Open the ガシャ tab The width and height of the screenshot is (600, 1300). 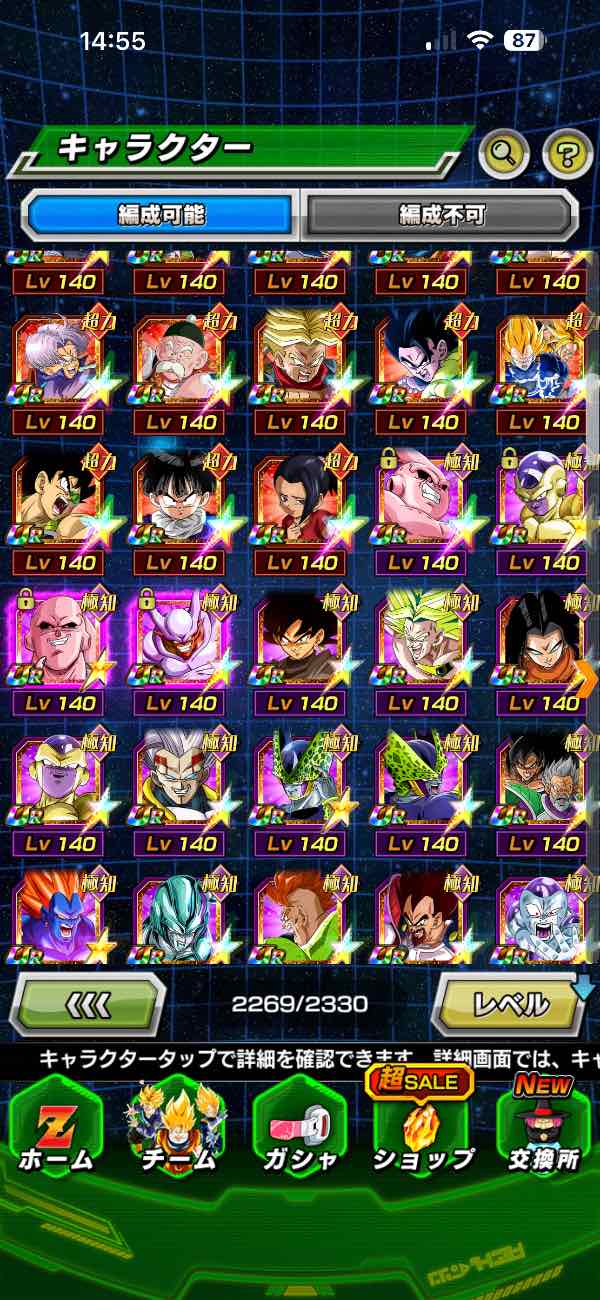coord(298,1130)
